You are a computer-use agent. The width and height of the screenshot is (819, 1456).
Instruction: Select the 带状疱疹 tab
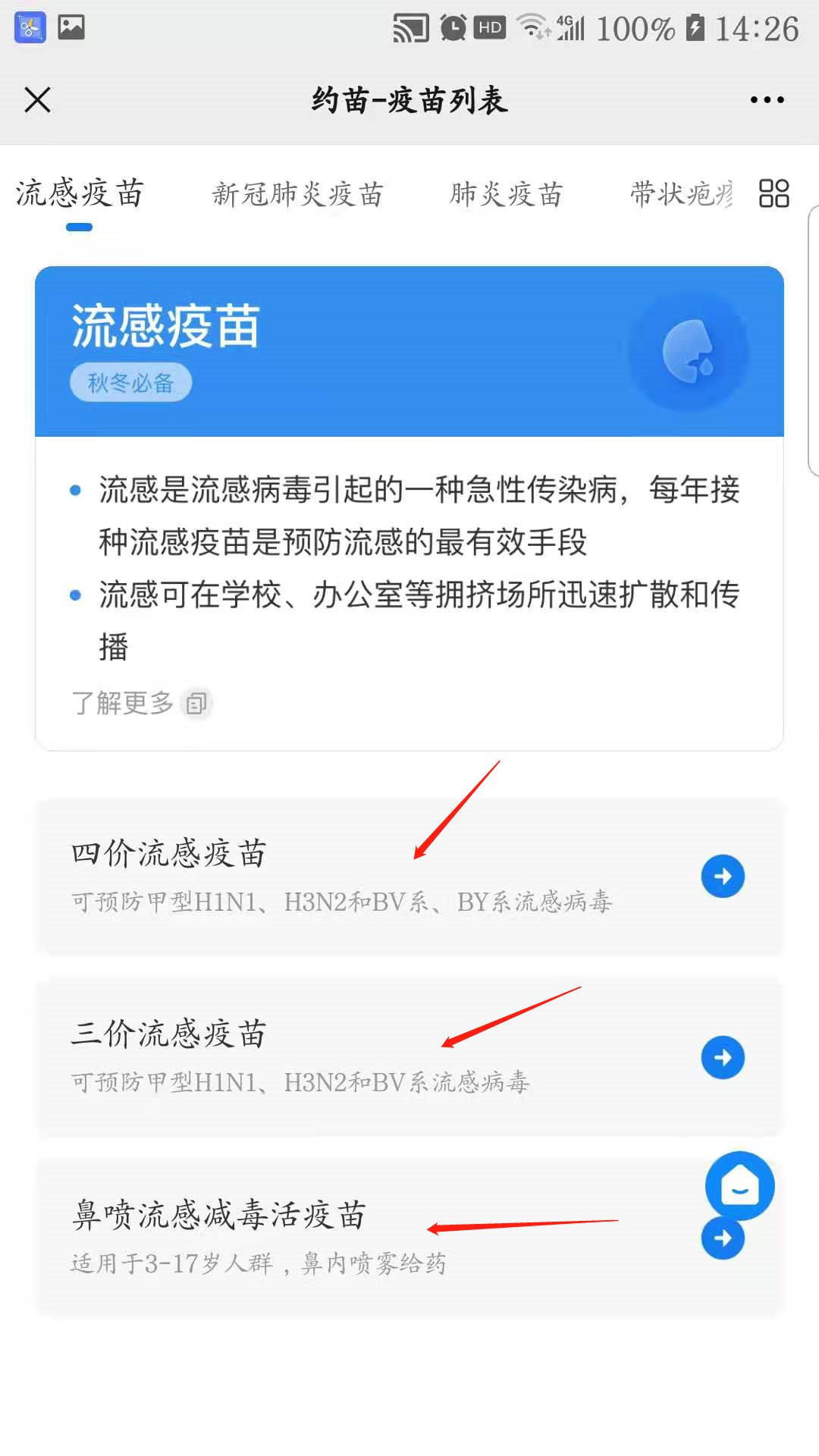tap(680, 194)
